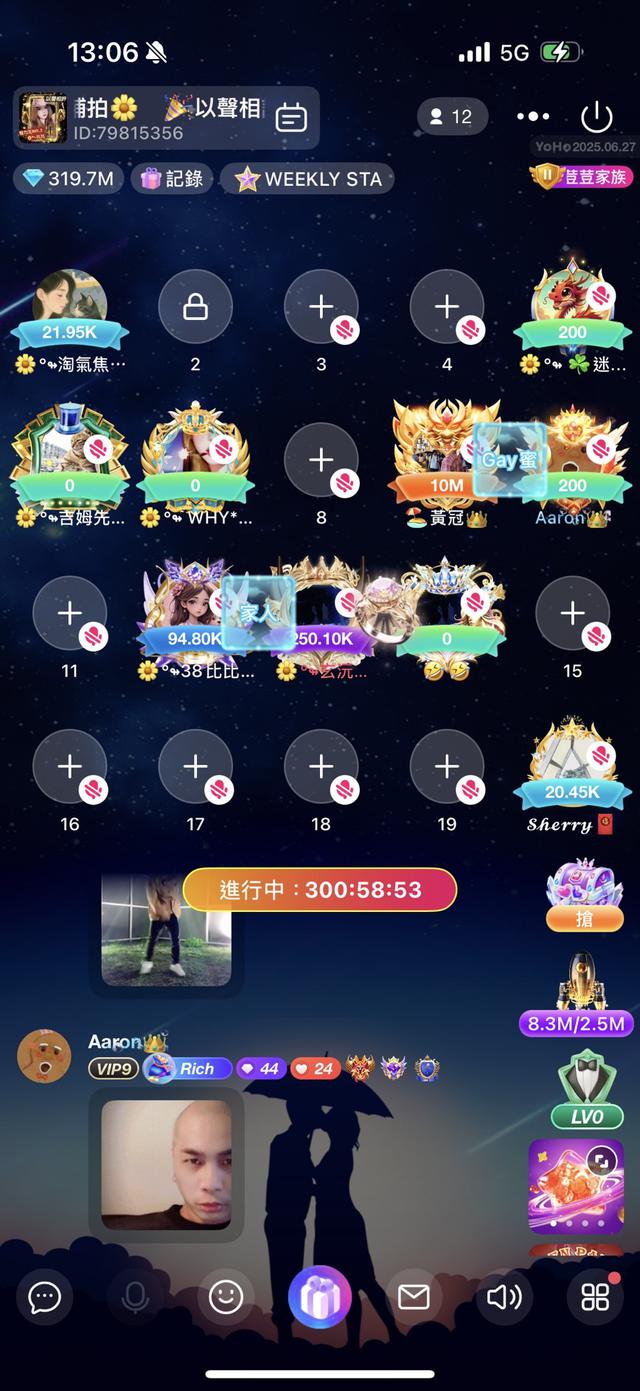Take empty mic seat 8
Screen dimensions: 640x1391
(x=321, y=461)
